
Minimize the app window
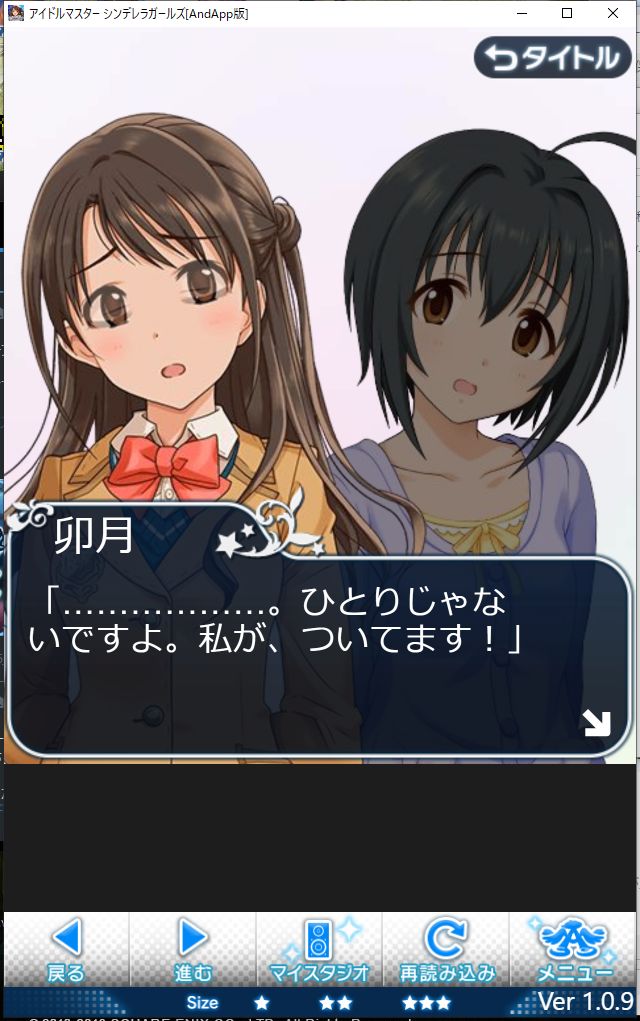(521, 13)
